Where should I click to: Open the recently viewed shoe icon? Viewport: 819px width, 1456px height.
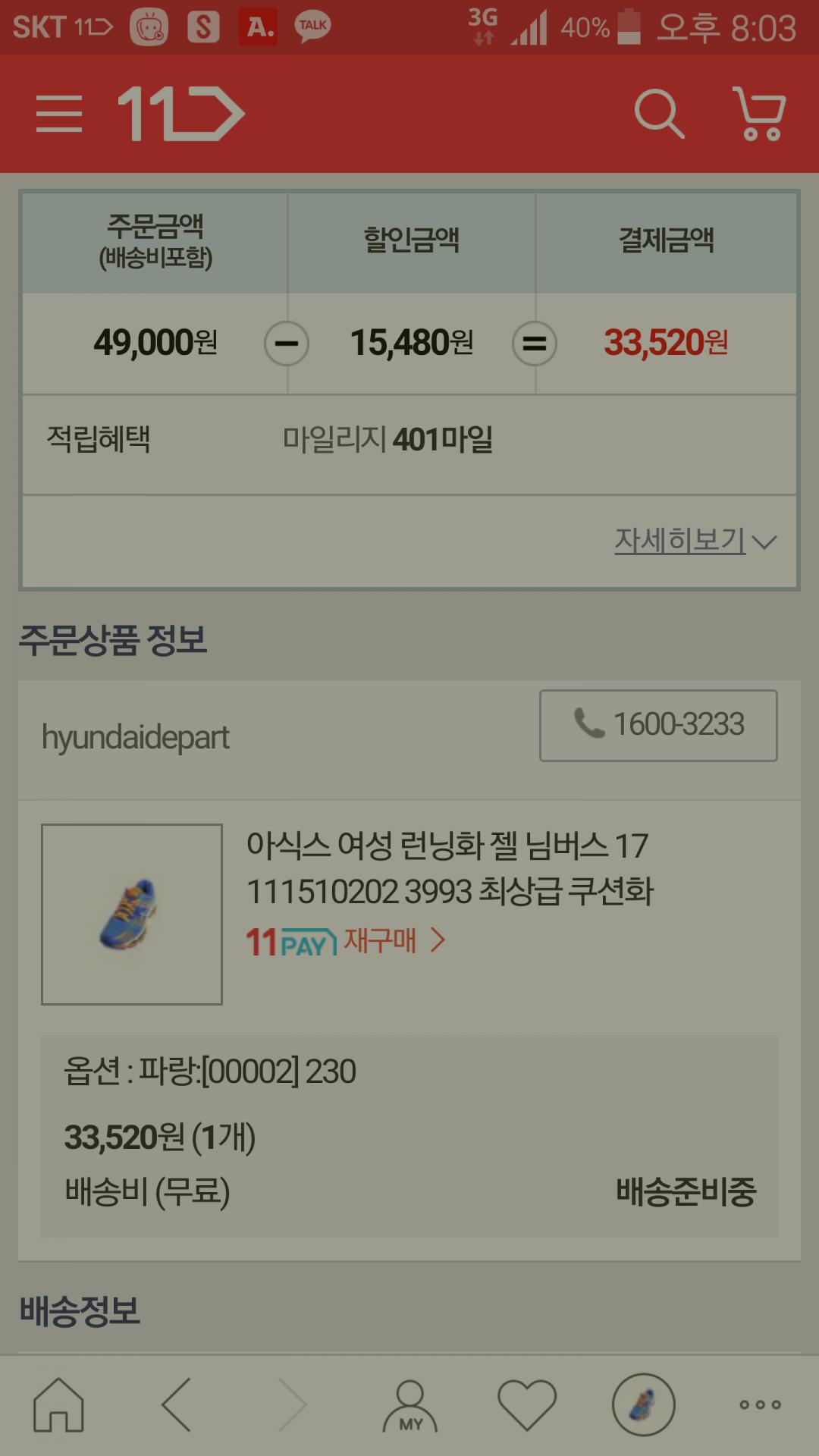click(x=643, y=1404)
